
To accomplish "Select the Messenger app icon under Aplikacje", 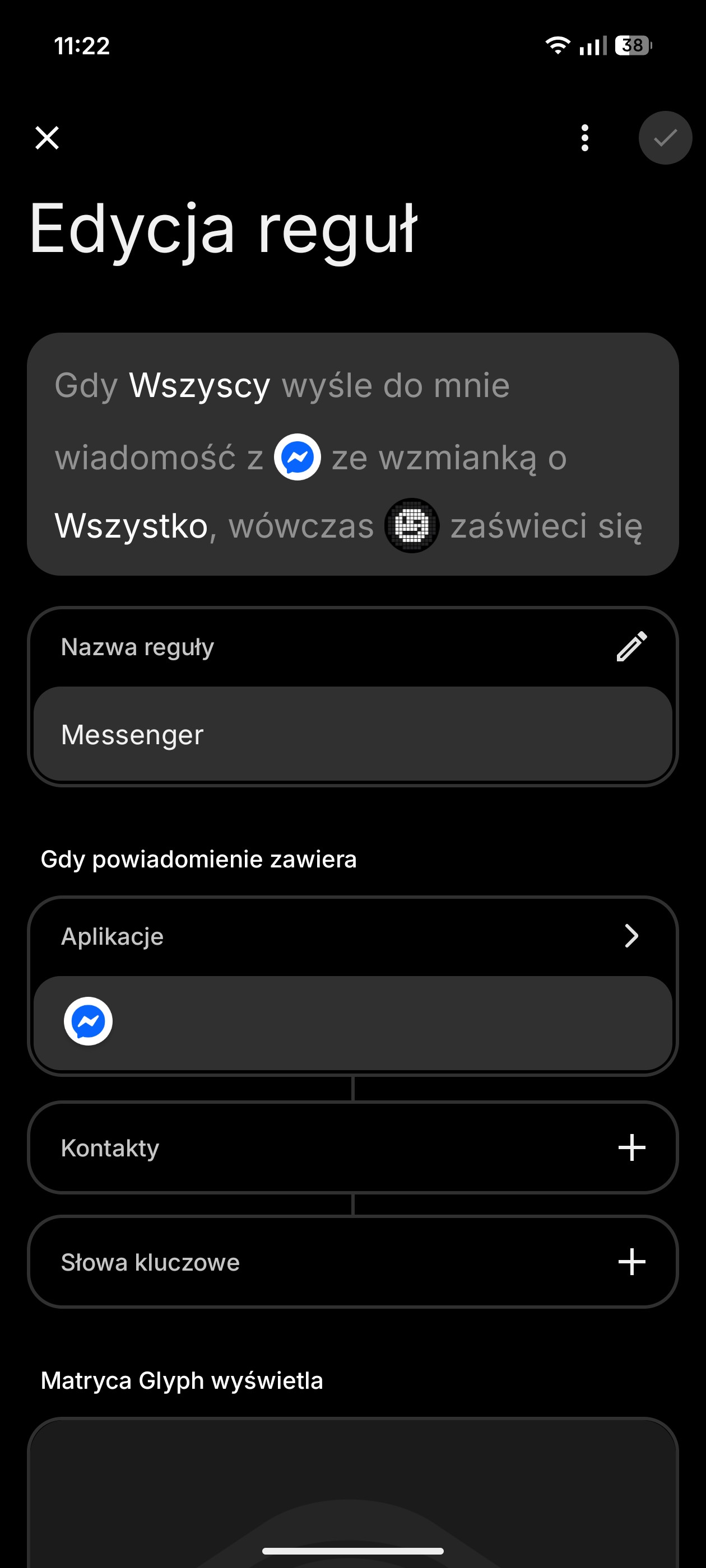I will [89, 1021].
